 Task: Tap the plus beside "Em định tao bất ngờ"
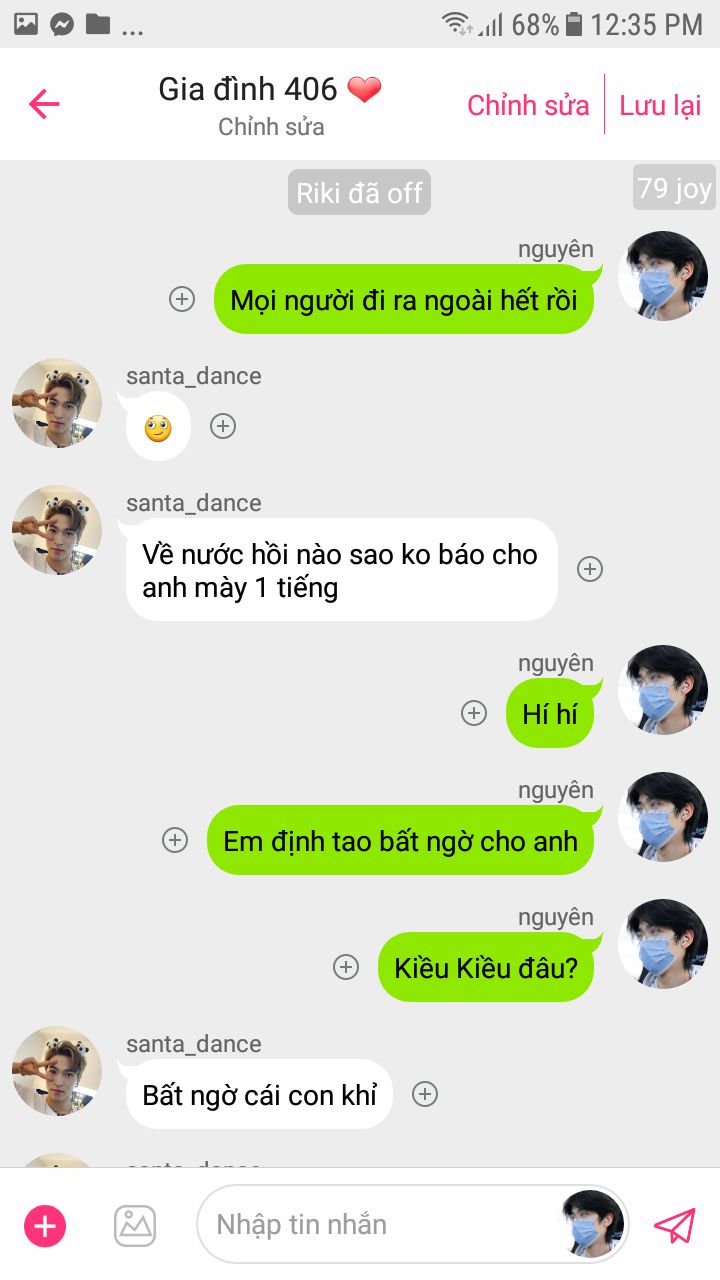[x=175, y=840]
